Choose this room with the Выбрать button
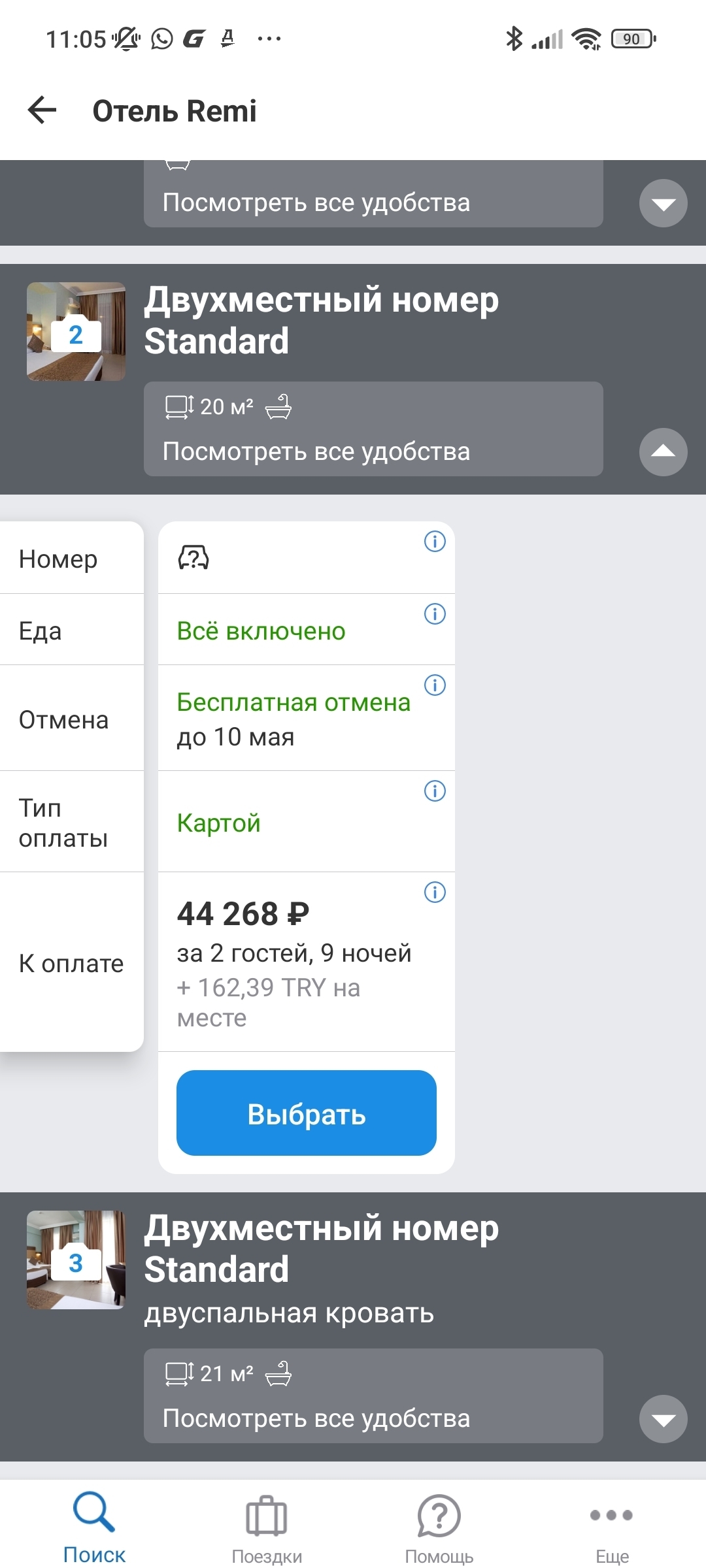This screenshot has width=706, height=1568. [307, 1113]
